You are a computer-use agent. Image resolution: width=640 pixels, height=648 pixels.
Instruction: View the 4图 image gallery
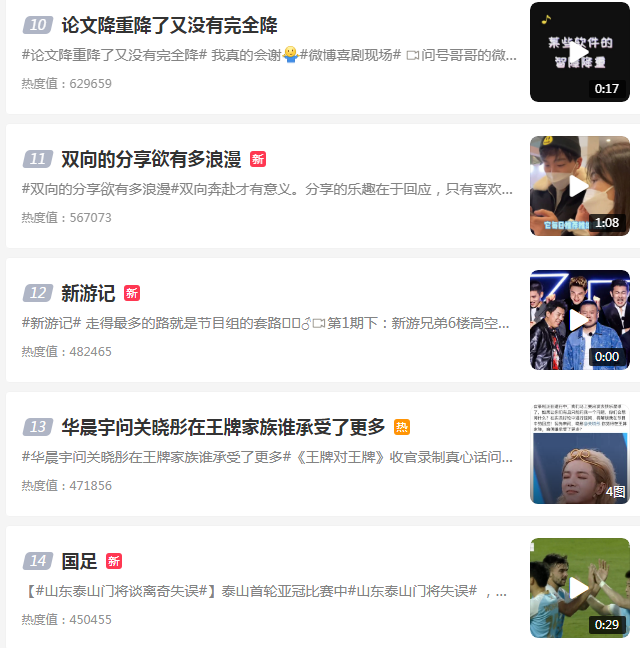click(x=579, y=454)
